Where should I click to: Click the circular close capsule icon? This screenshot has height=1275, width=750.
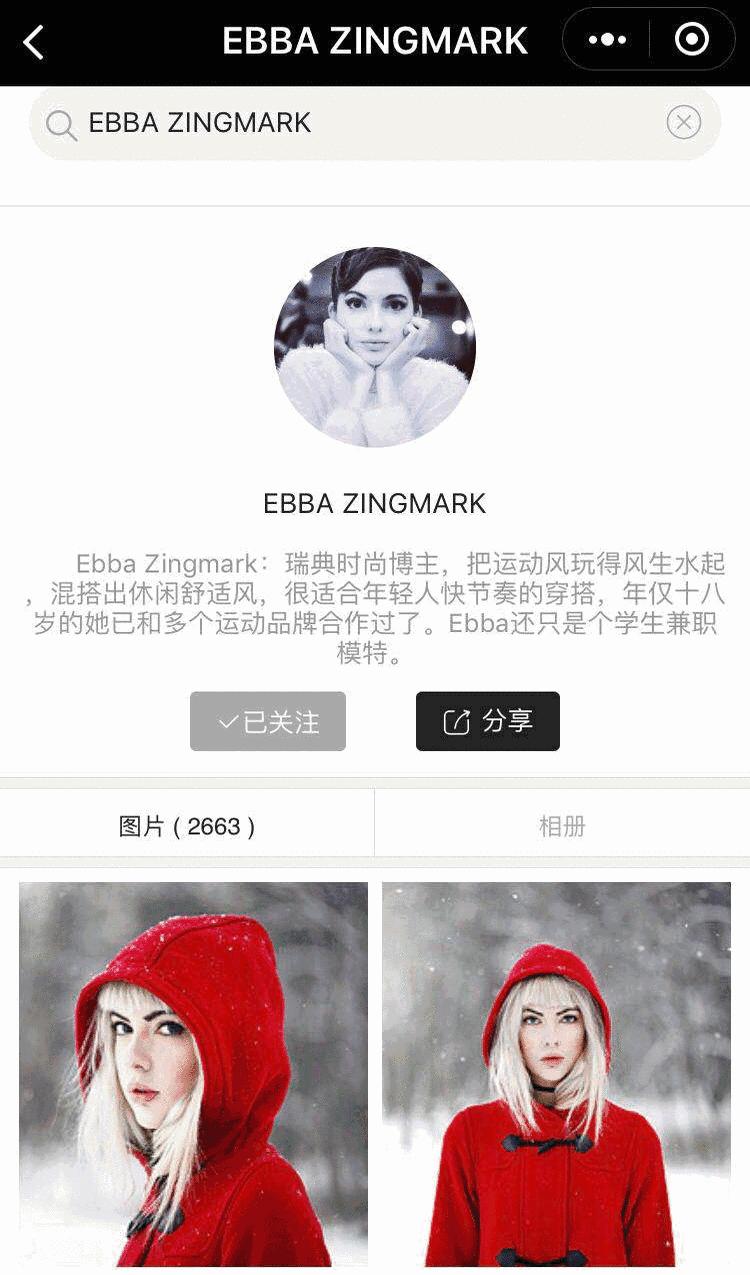click(x=689, y=39)
